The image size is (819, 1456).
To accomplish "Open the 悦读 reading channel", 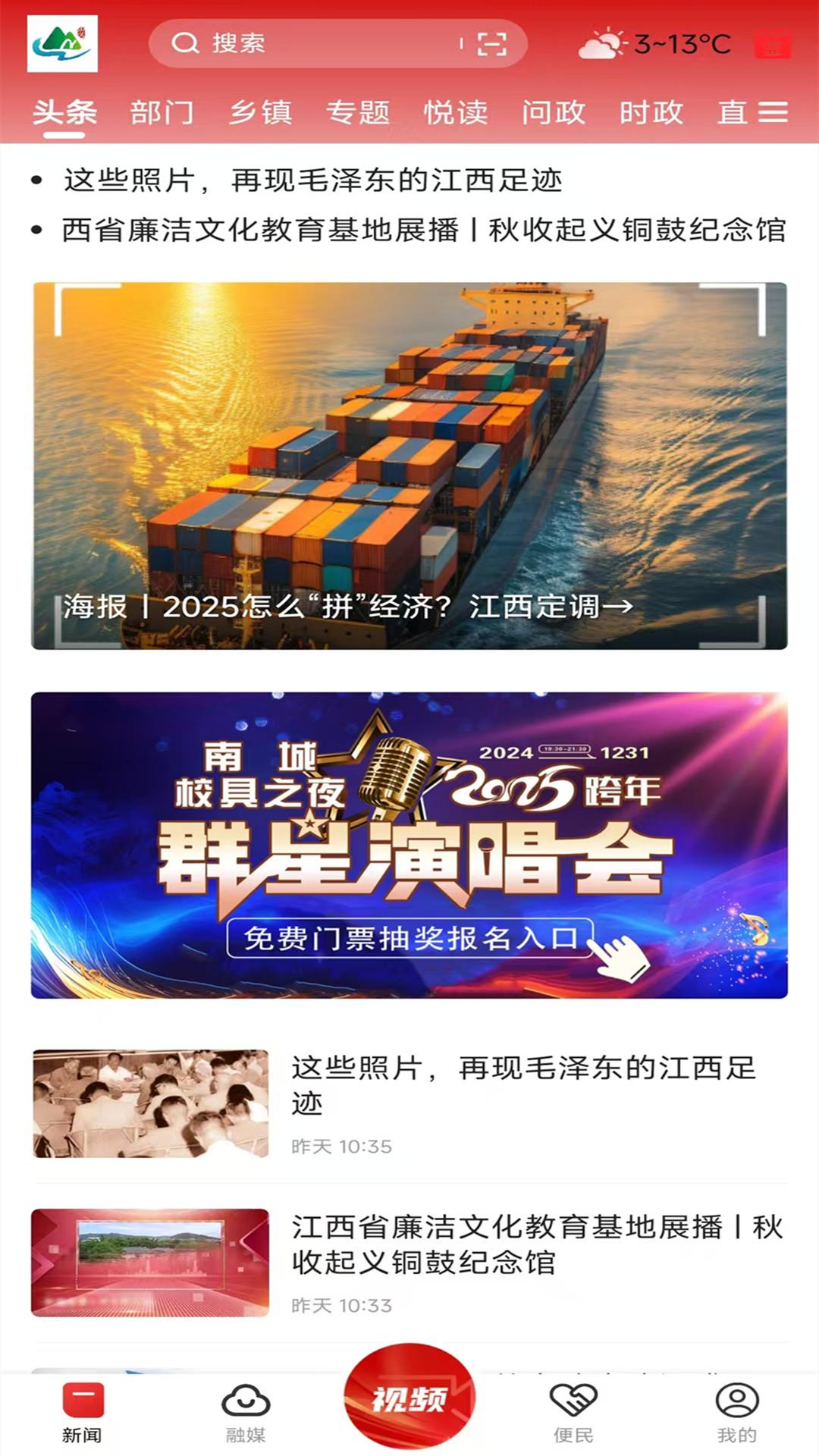I will pos(457,114).
